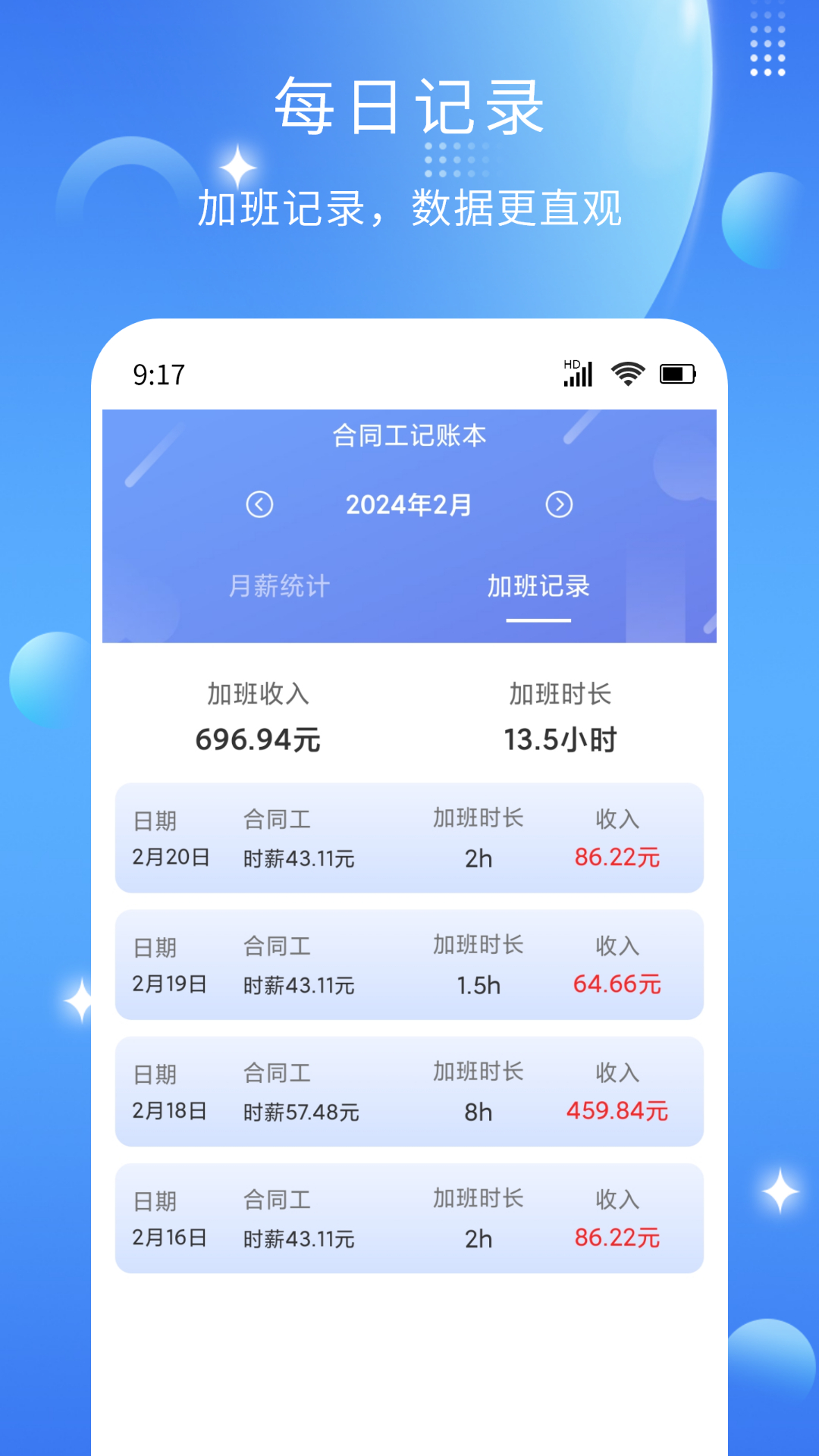Expand the February 20 overtime record
Image resolution: width=819 pixels, height=1456 pixels.
click(409, 838)
